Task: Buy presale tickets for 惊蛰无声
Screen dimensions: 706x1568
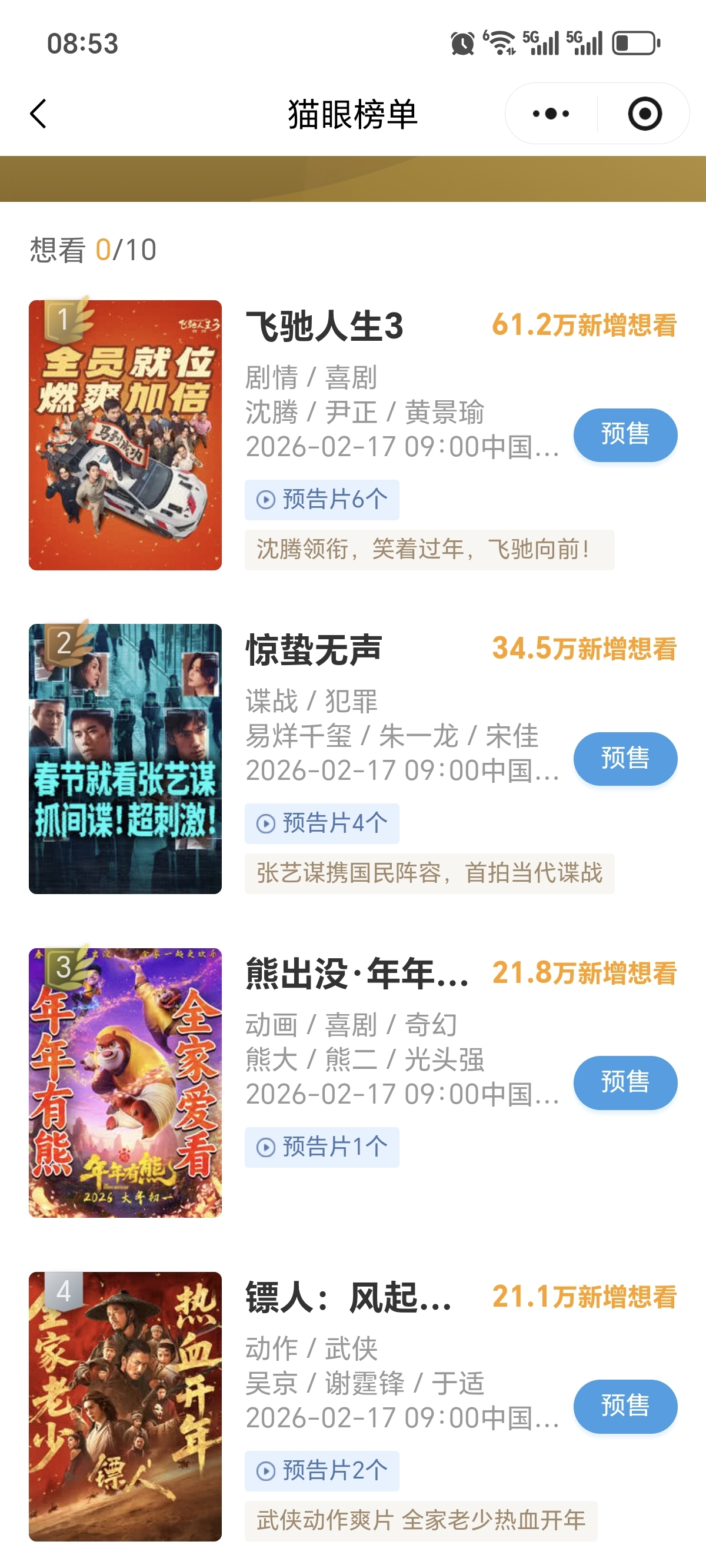Action: tap(625, 759)
